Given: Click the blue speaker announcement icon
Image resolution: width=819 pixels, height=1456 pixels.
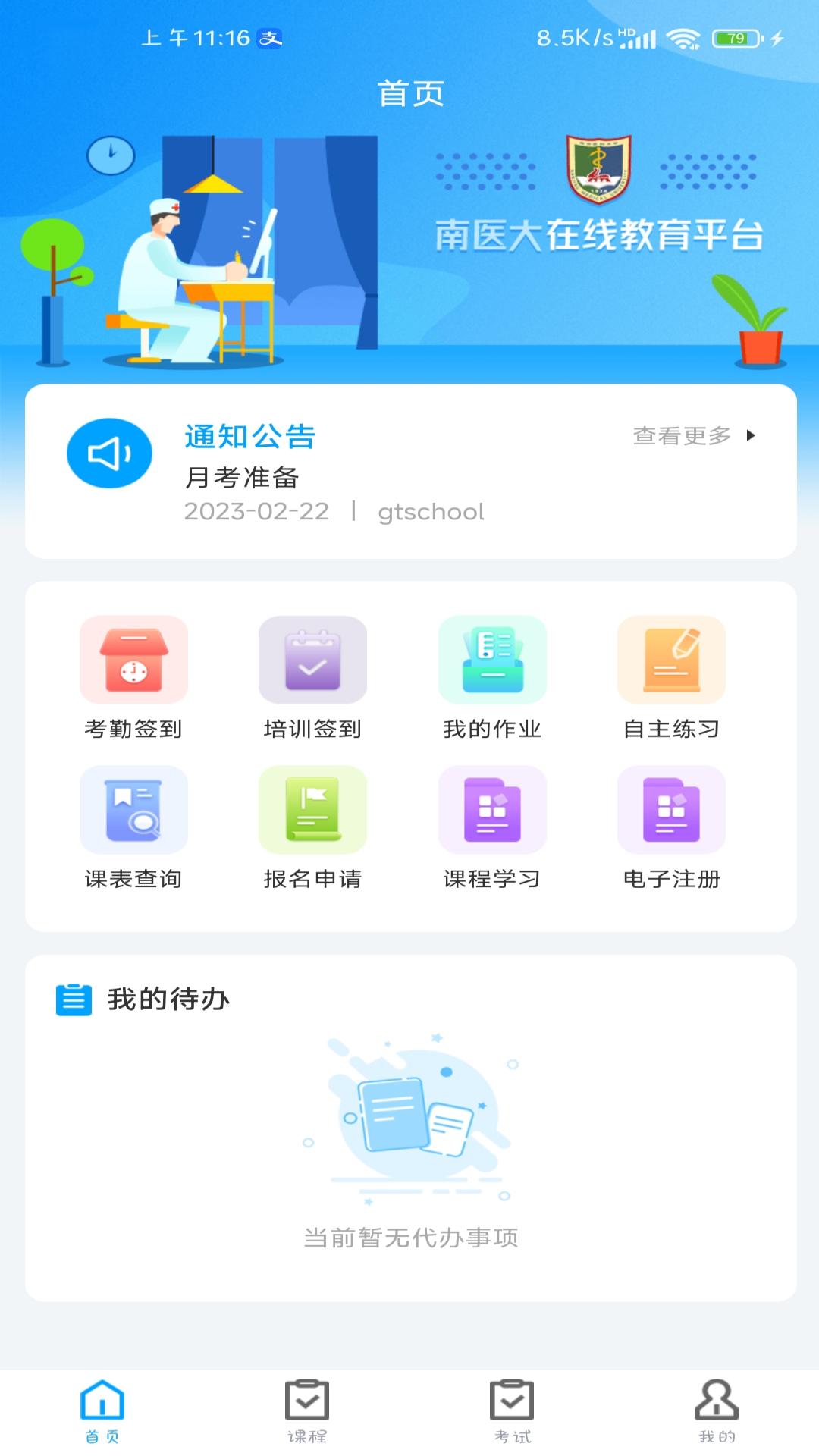Looking at the screenshot, I should click(x=109, y=452).
